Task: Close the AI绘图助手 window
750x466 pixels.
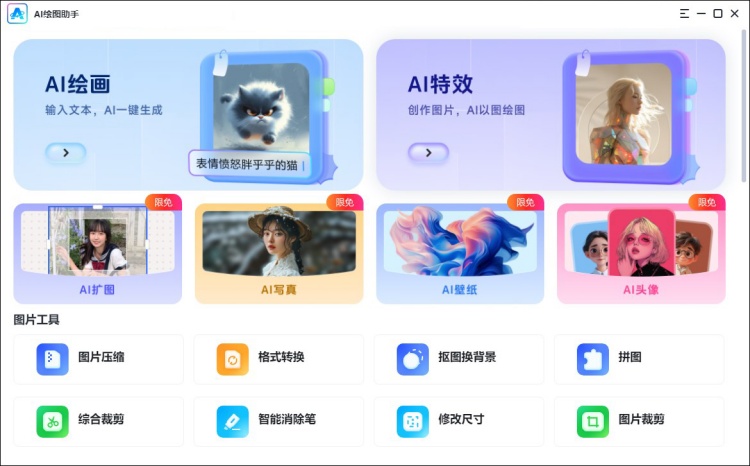Action: pos(735,14)
